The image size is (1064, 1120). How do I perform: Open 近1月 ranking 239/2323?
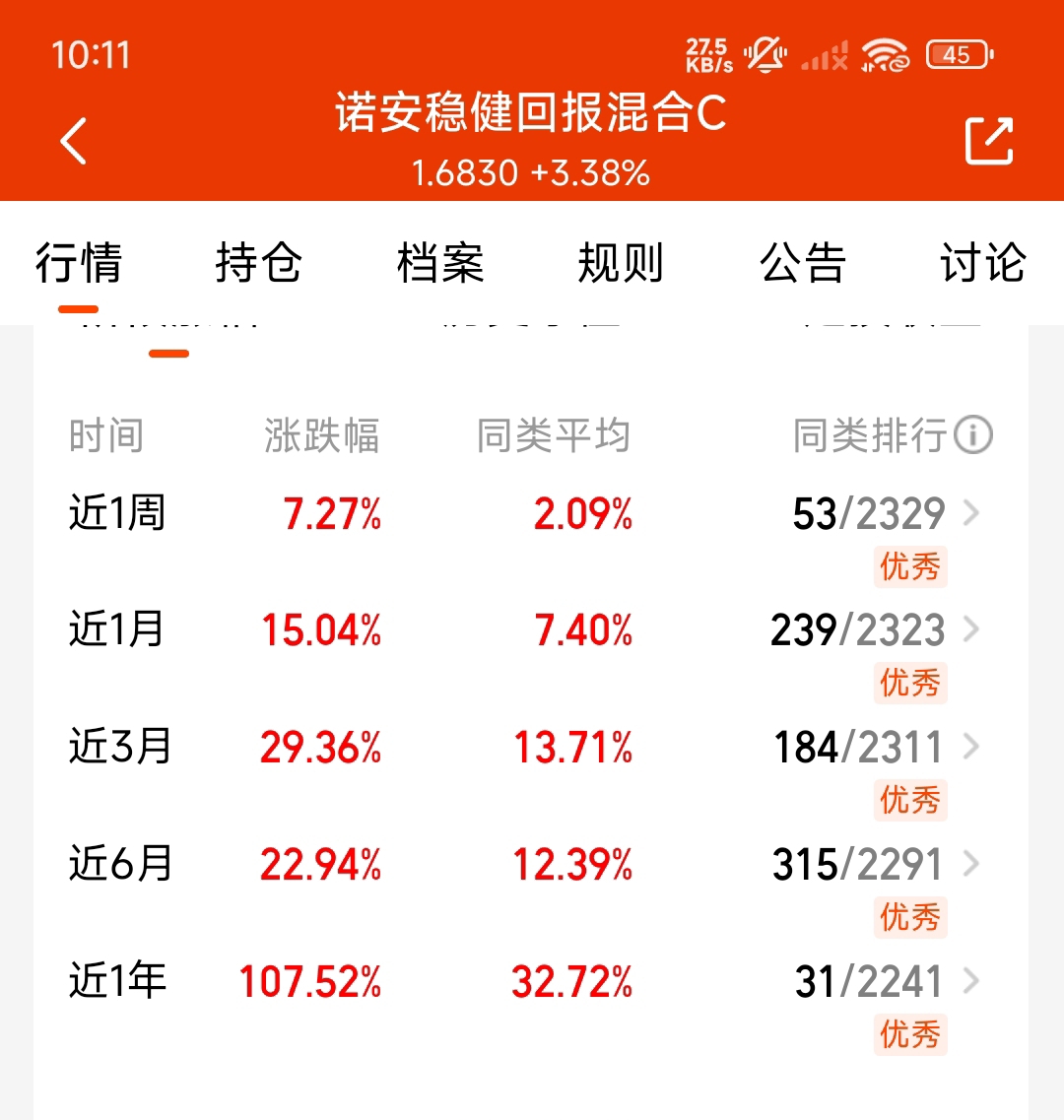(874, 630)
